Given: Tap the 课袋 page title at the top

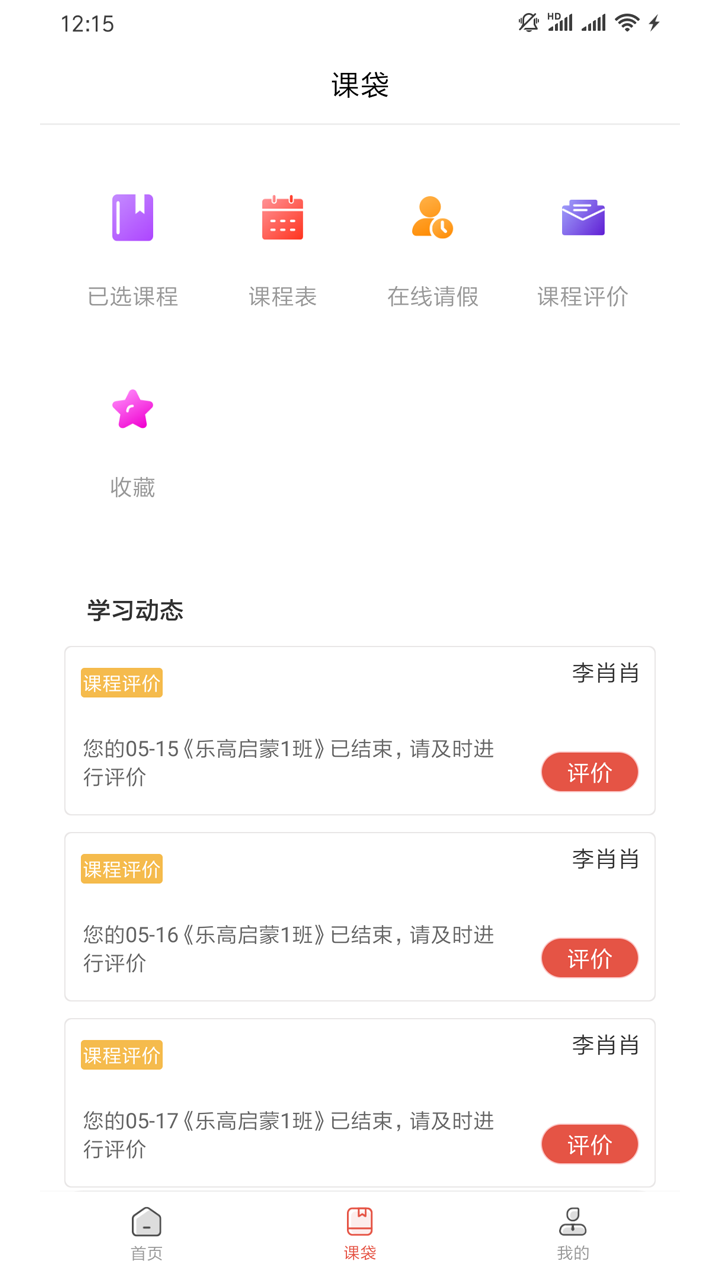Looking at the screenshot, I should tap(360, 86).
